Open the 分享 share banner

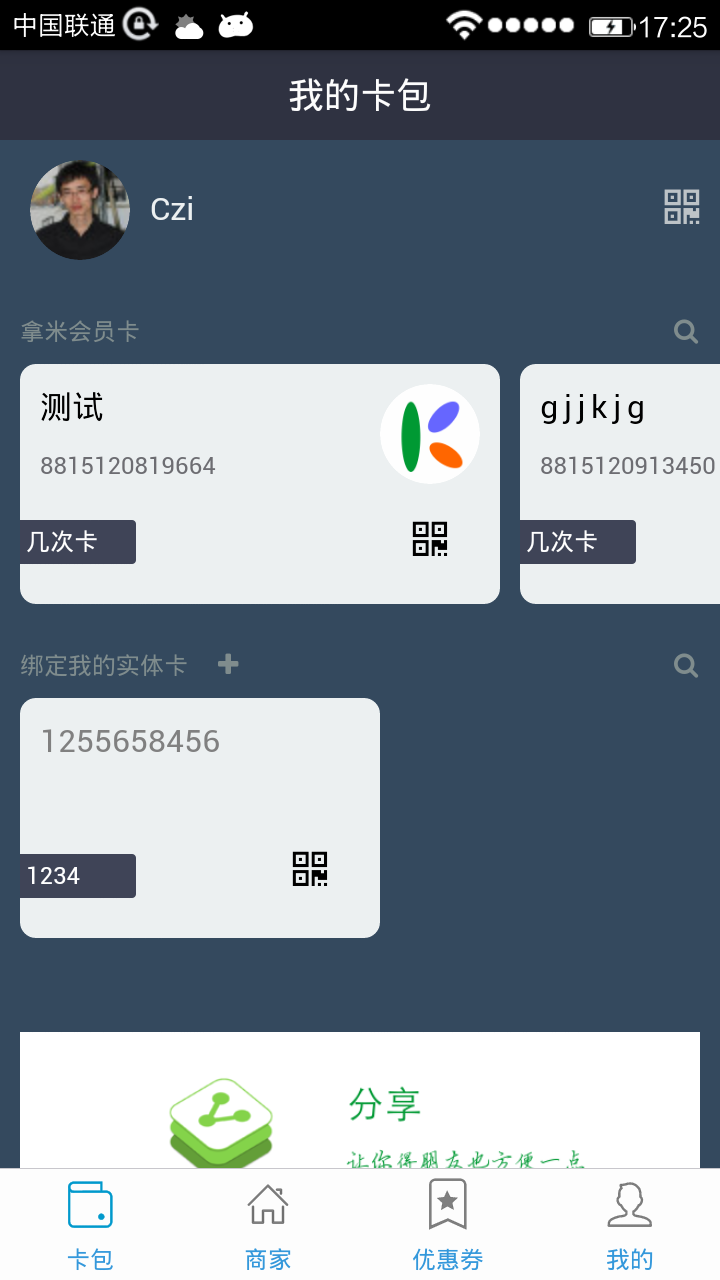[360, 1100]
